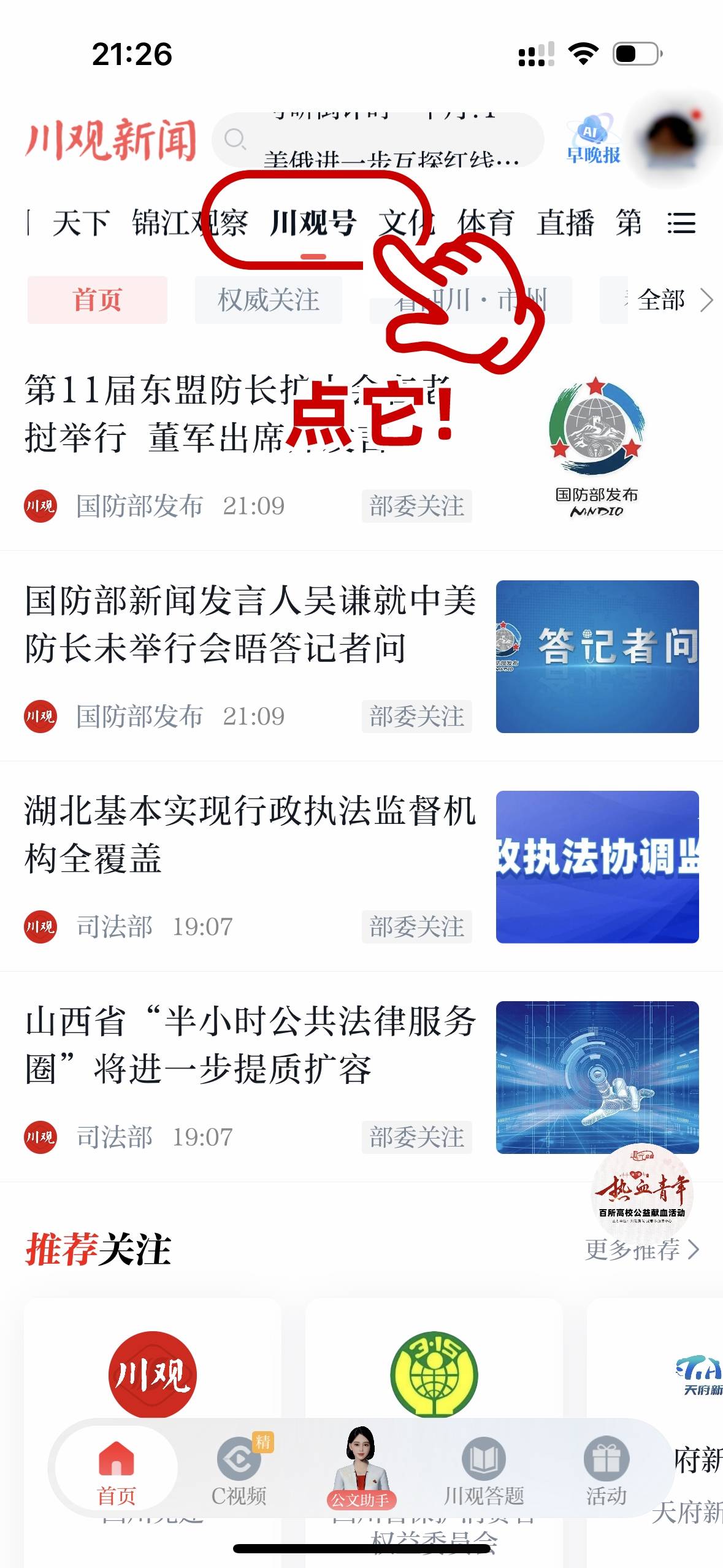Launch the 公文助手 assistant
Image resolution: width=723 pixels, height=1568 pixels.
point(361,1469)
